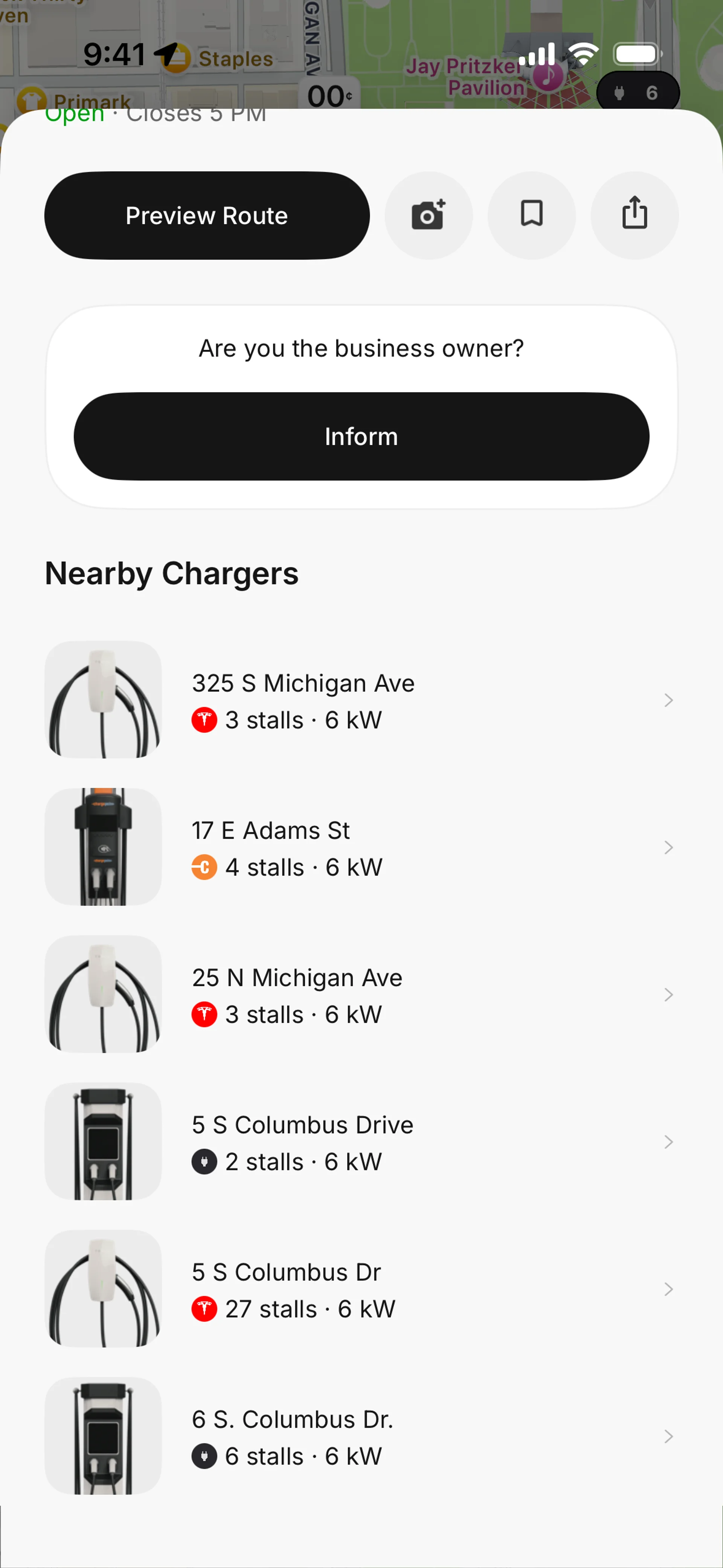723x1568 pixels.
Task: Tap Inform as the business owner
Action: click(x=361, y=436)
